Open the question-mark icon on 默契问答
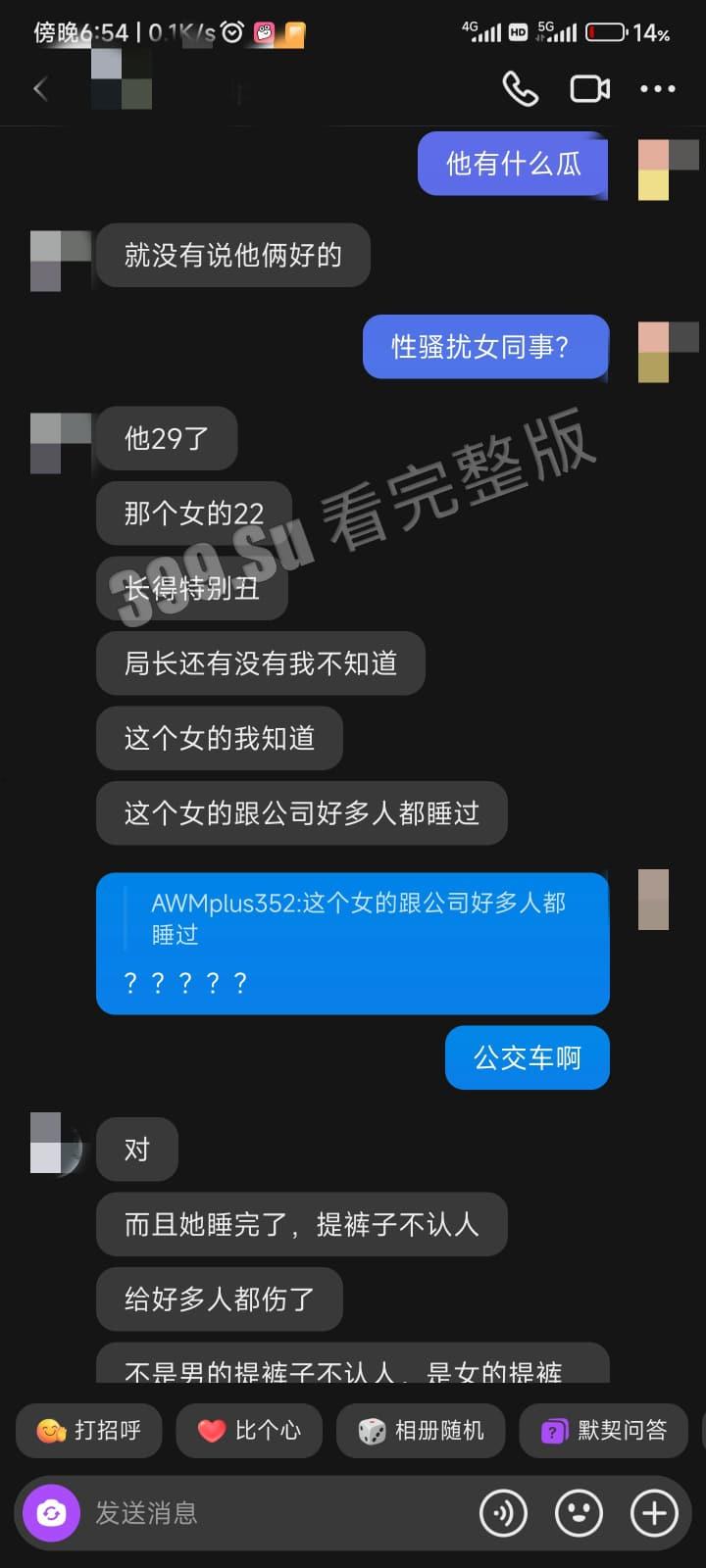The image size is (706, 1568). 553,1431
